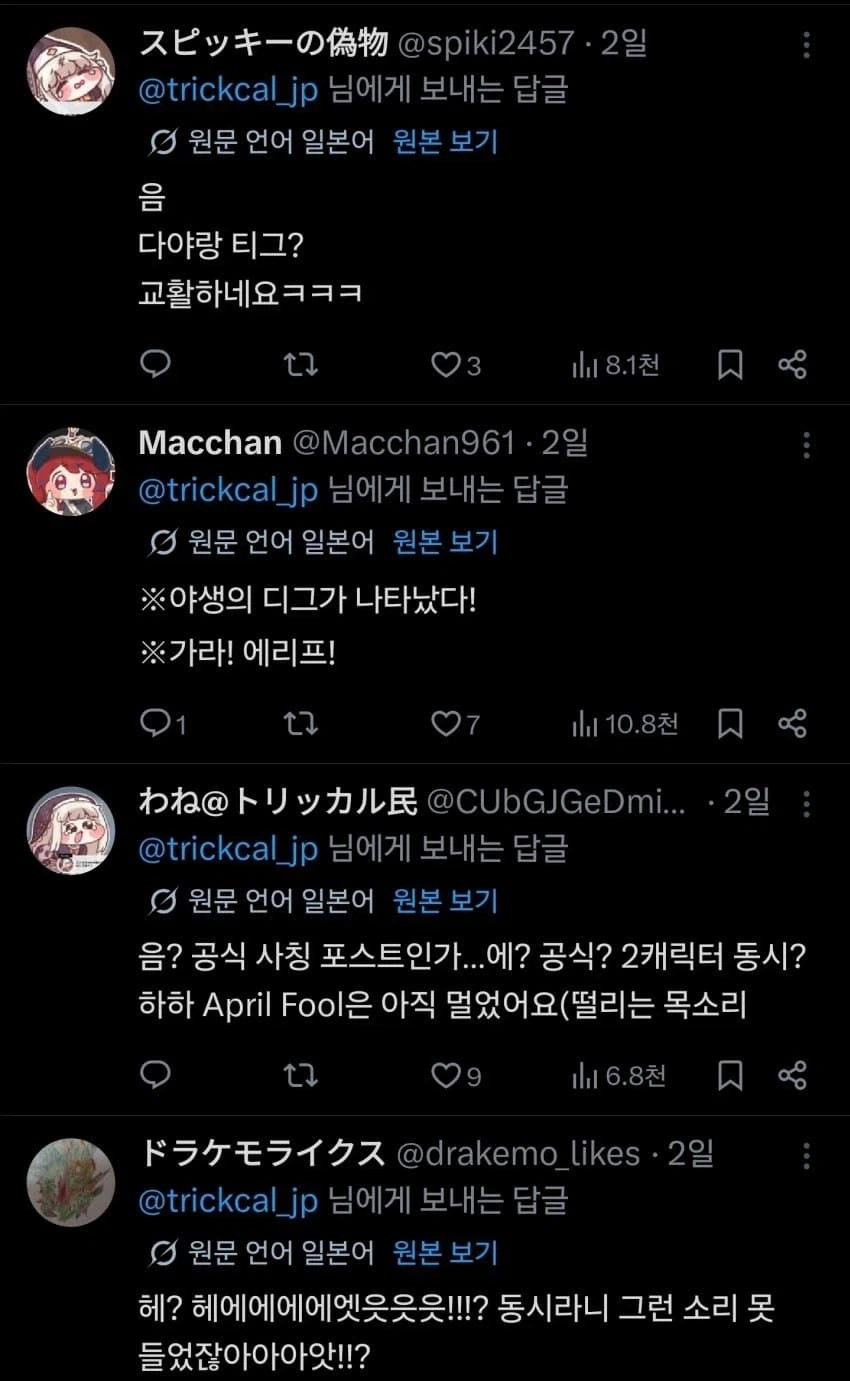Viewport: 850px width, 1381px height.
Task: Reply to spiki2457's tweet
Action: [154, 365]
